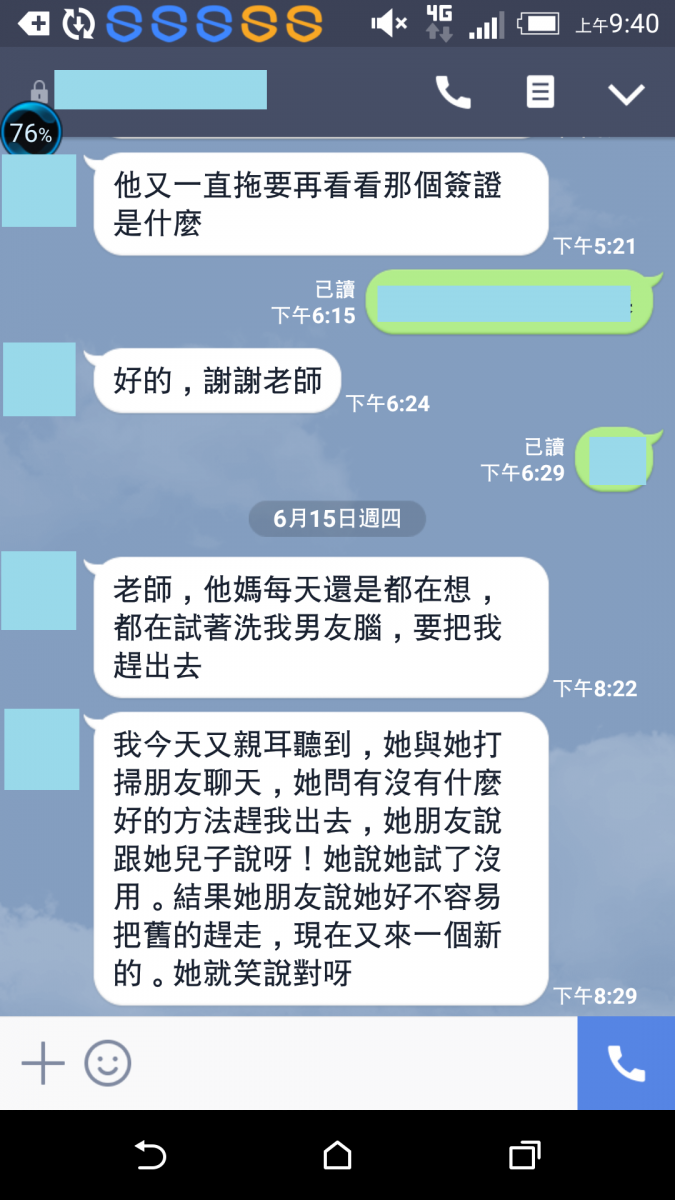The width and height of the screenshot is (675, 1200).
Task: Tap the blue phone call button
Action: click(x=626, y=1063)
